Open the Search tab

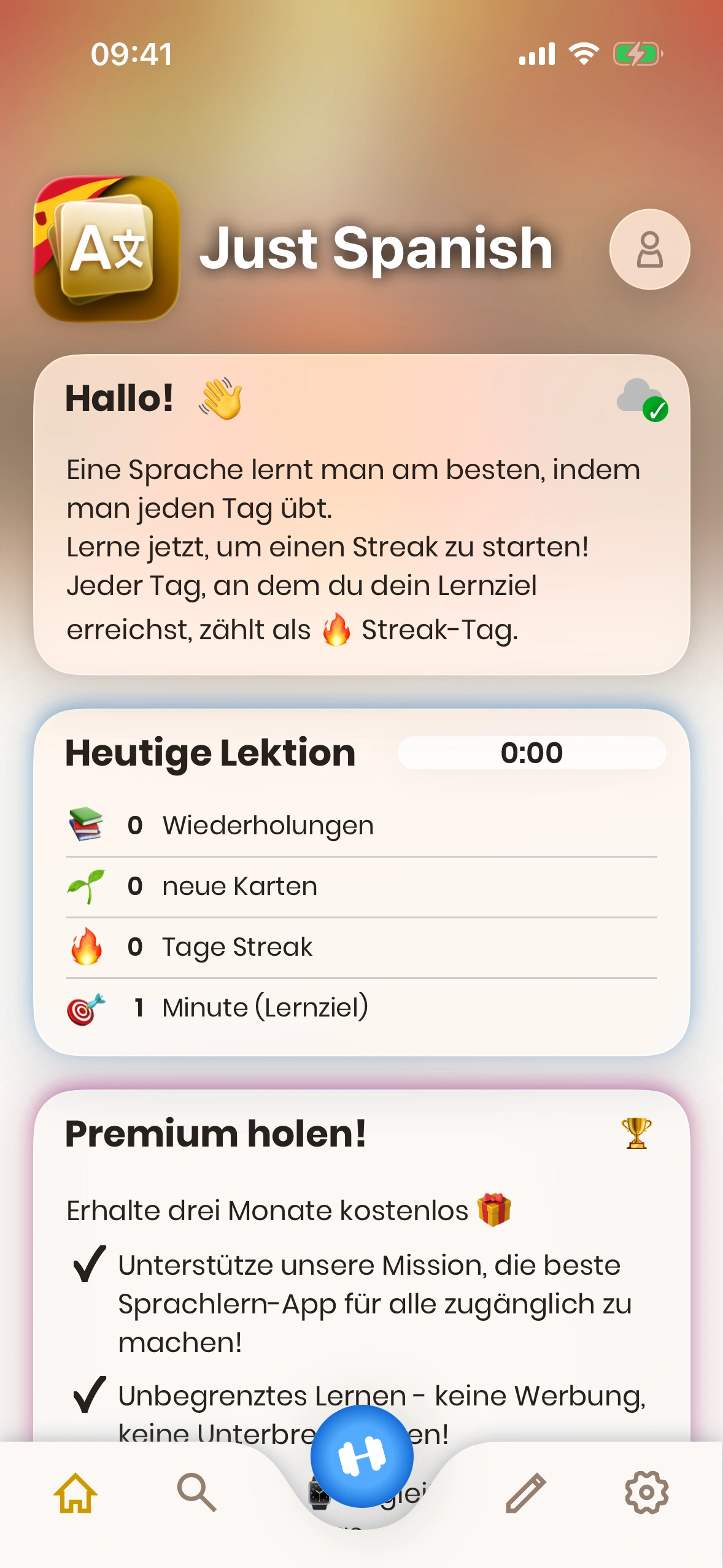pos(196,1493)
